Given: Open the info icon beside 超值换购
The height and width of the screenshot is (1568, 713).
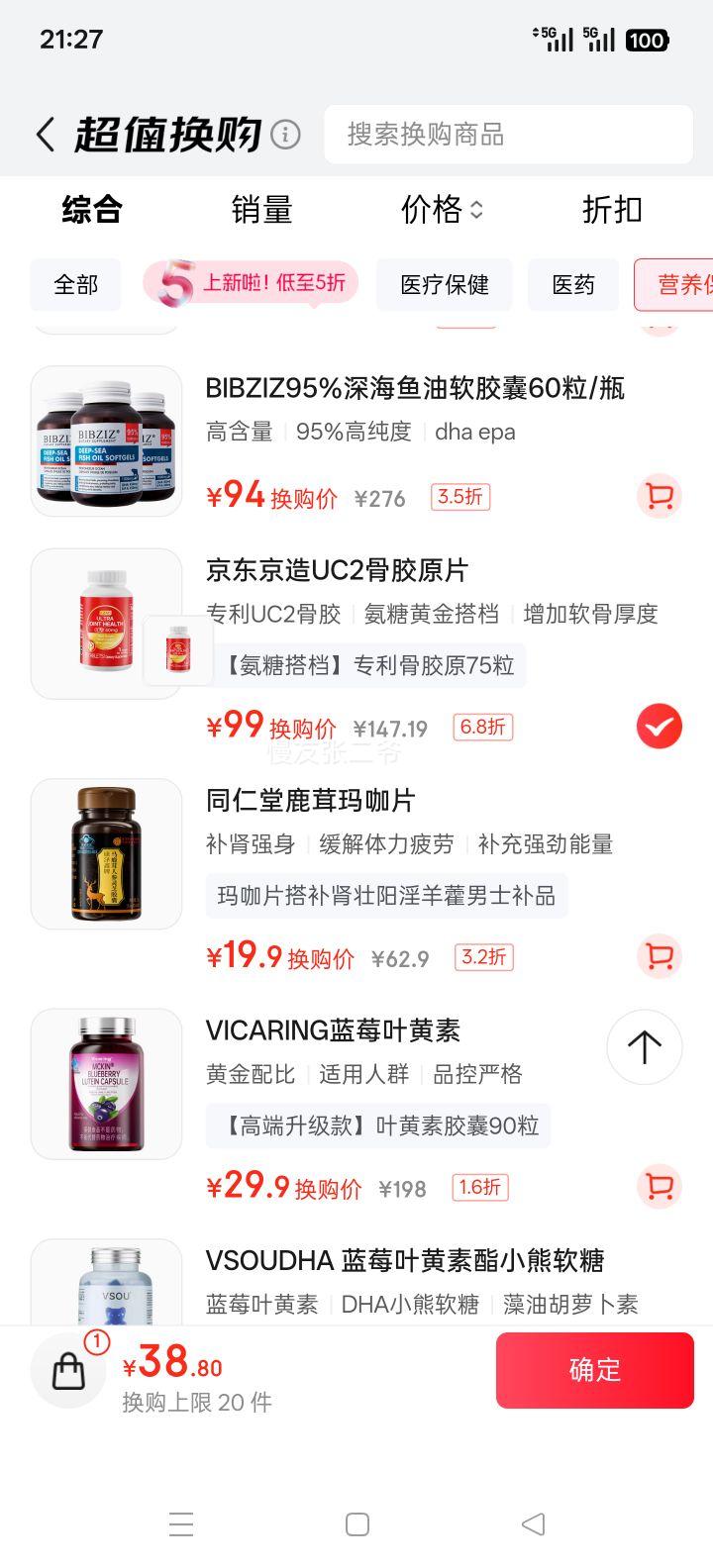Looking at the screenshot, I should [x=285, y=135].
